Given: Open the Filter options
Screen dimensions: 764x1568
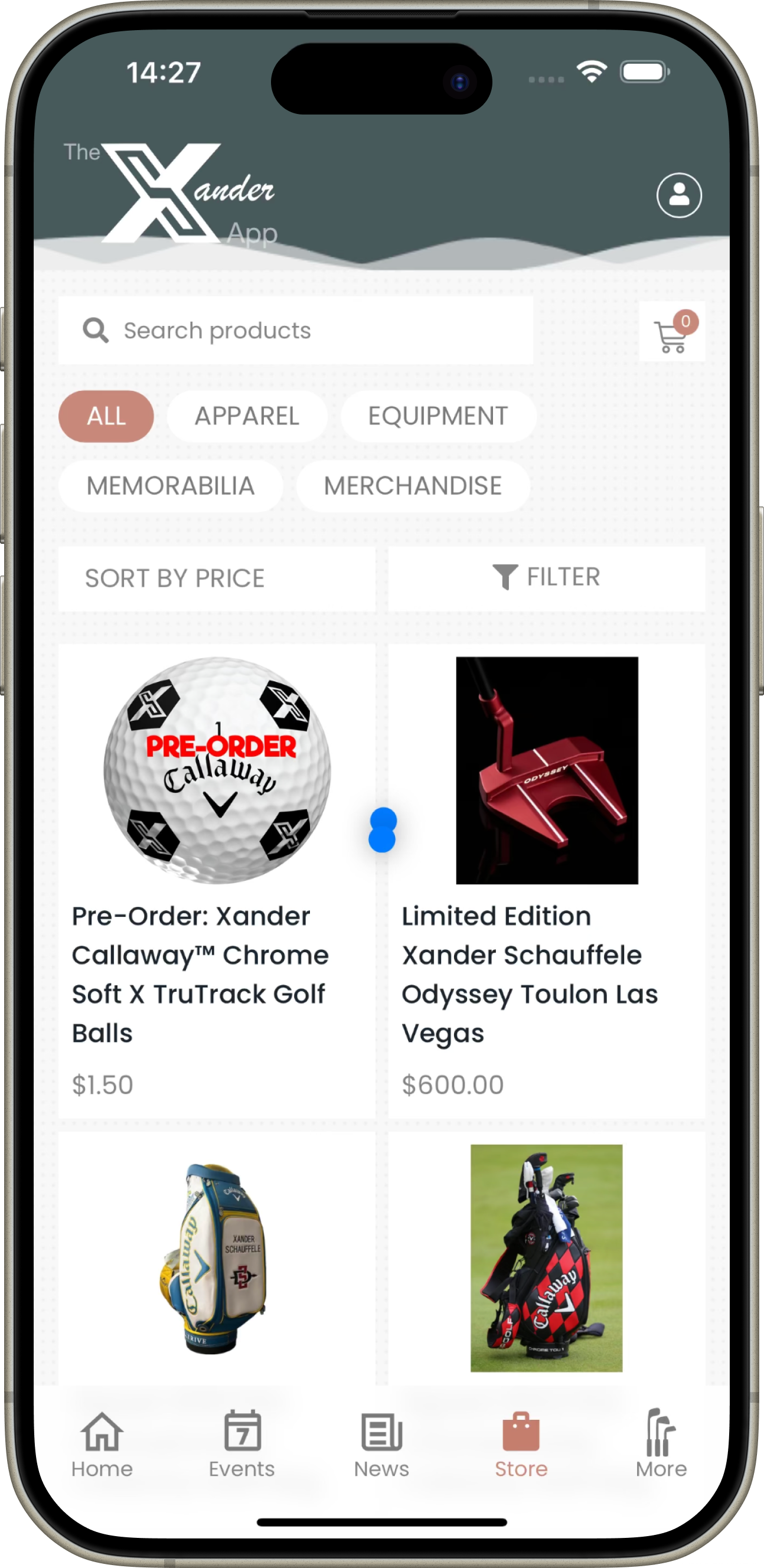Looking at the screenshot, I should click(546, 577).
